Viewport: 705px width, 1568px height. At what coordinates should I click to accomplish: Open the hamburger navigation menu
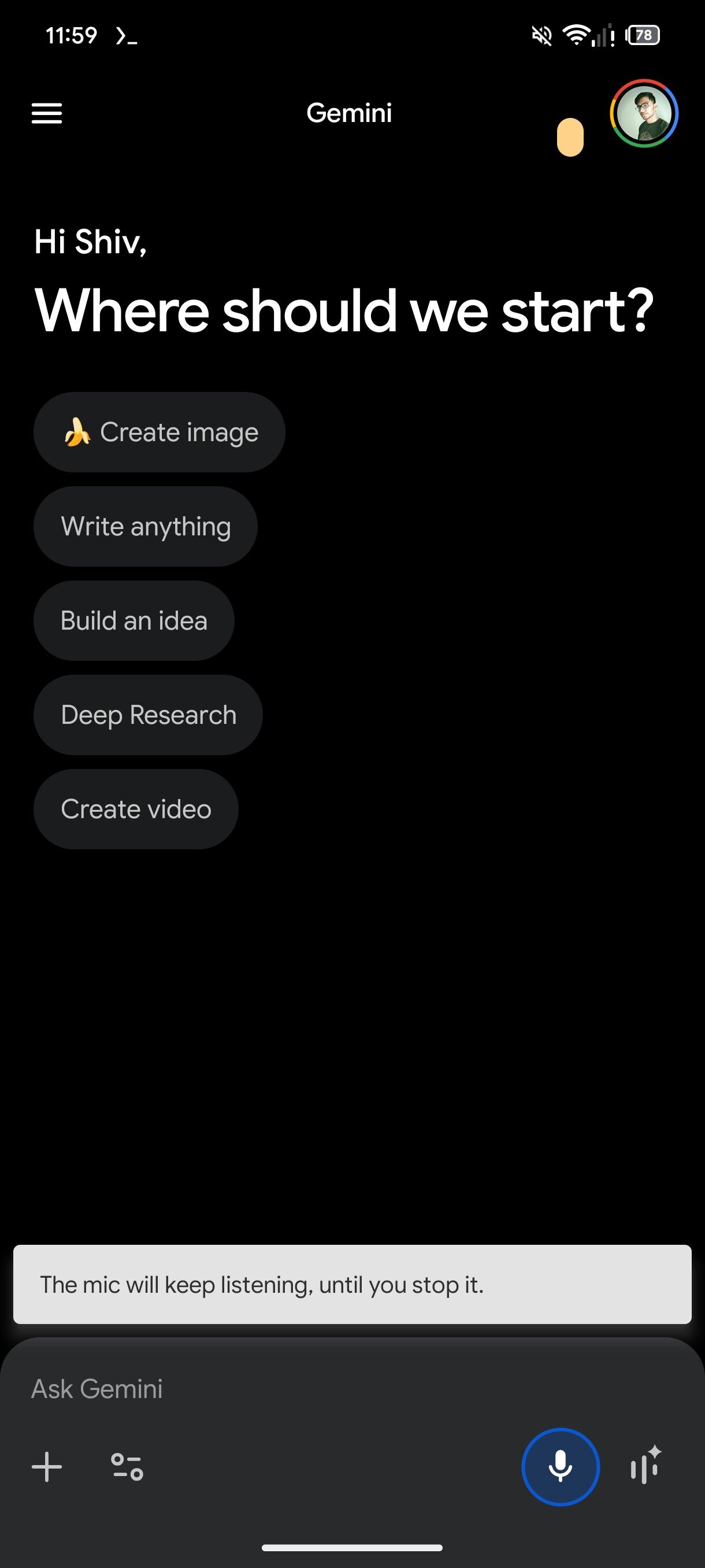pyautogui.click(x=47, y=113)
